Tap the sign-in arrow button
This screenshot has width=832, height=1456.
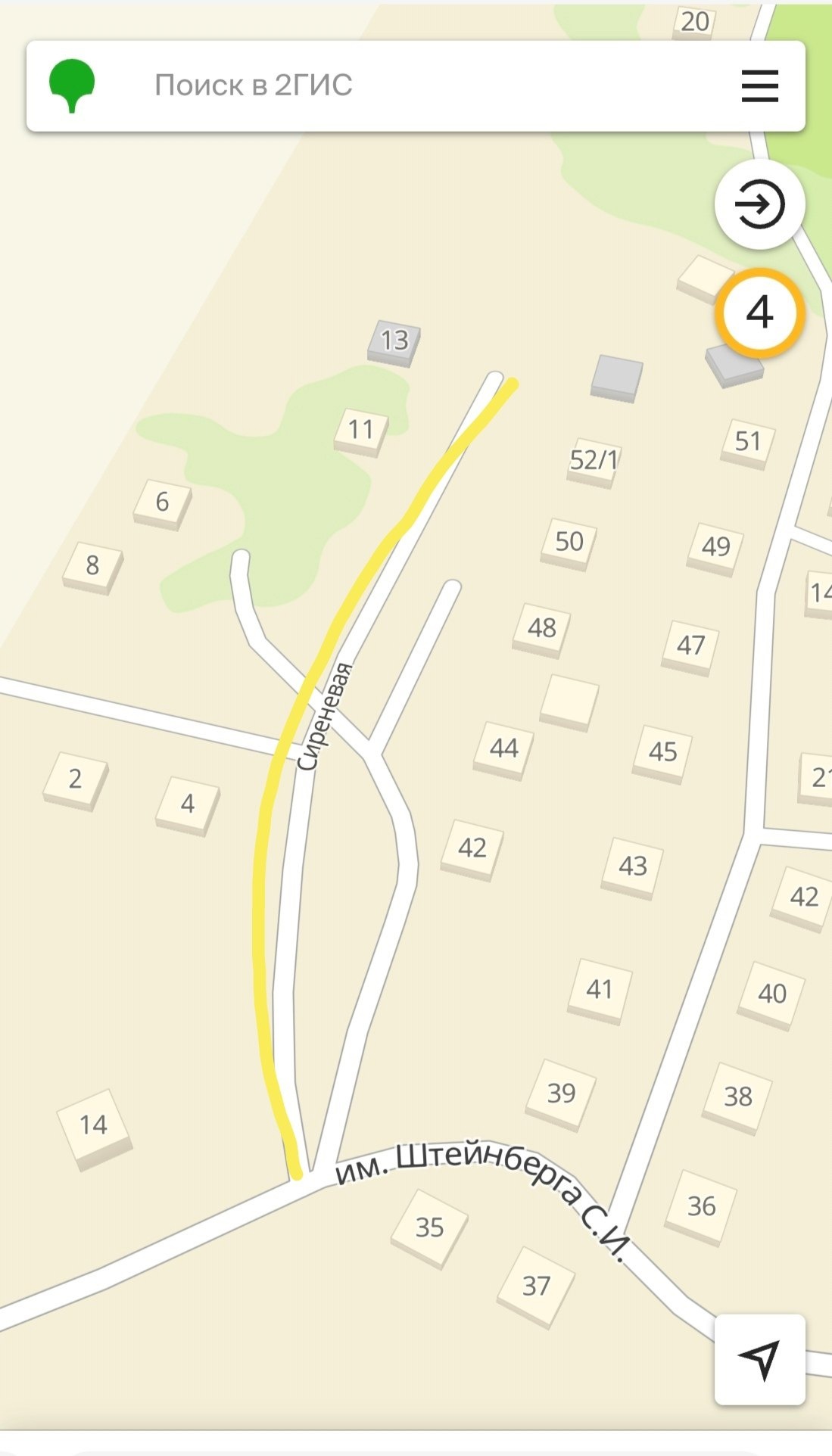point(759,204)
